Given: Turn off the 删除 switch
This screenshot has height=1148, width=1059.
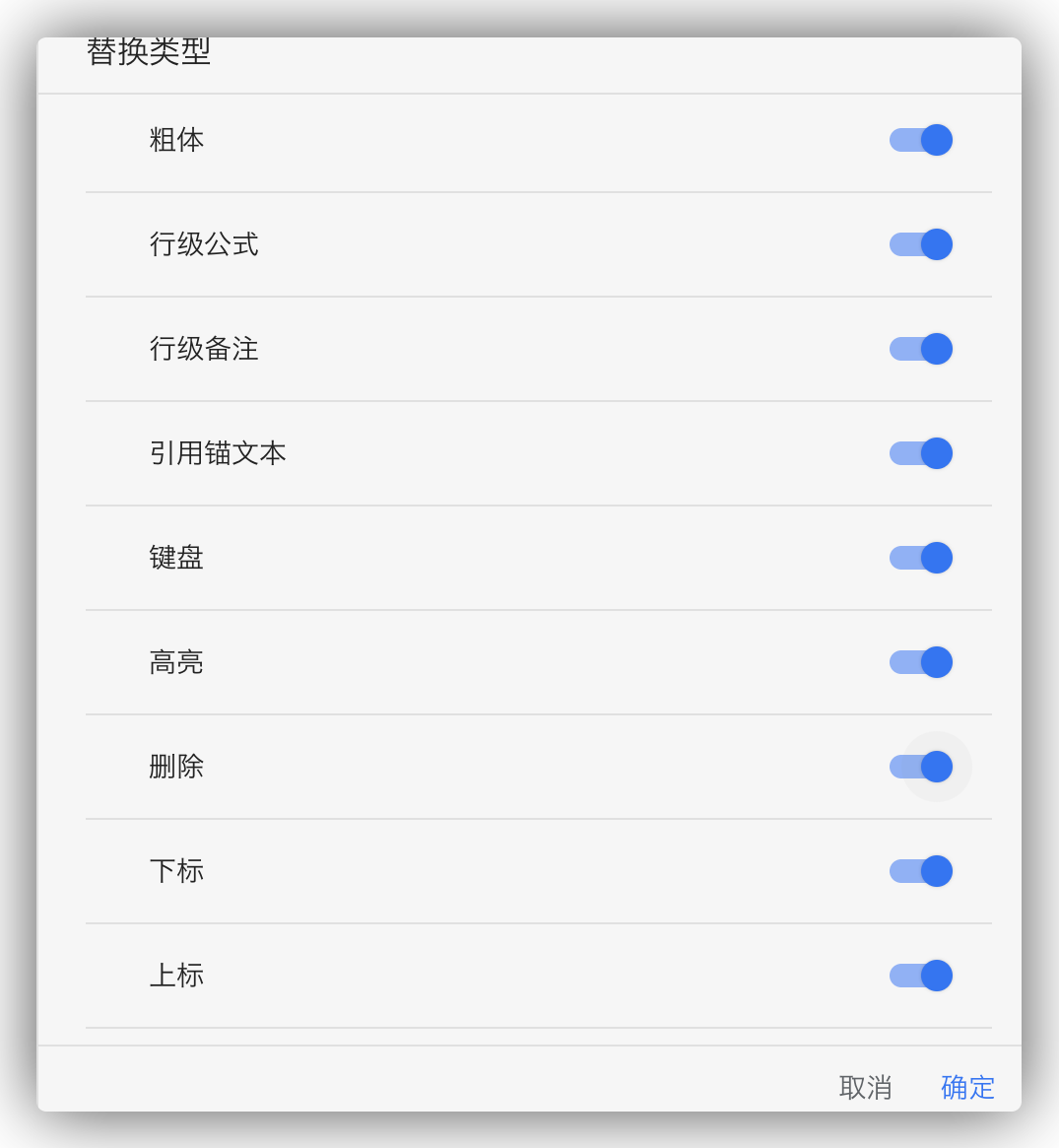Looking at the screenshot, I should pos(921,767).
